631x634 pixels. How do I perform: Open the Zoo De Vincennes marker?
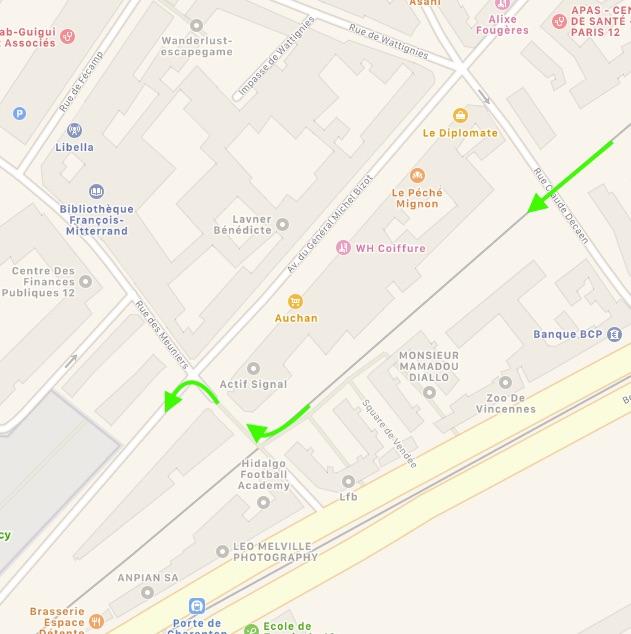tap(505, 382)
